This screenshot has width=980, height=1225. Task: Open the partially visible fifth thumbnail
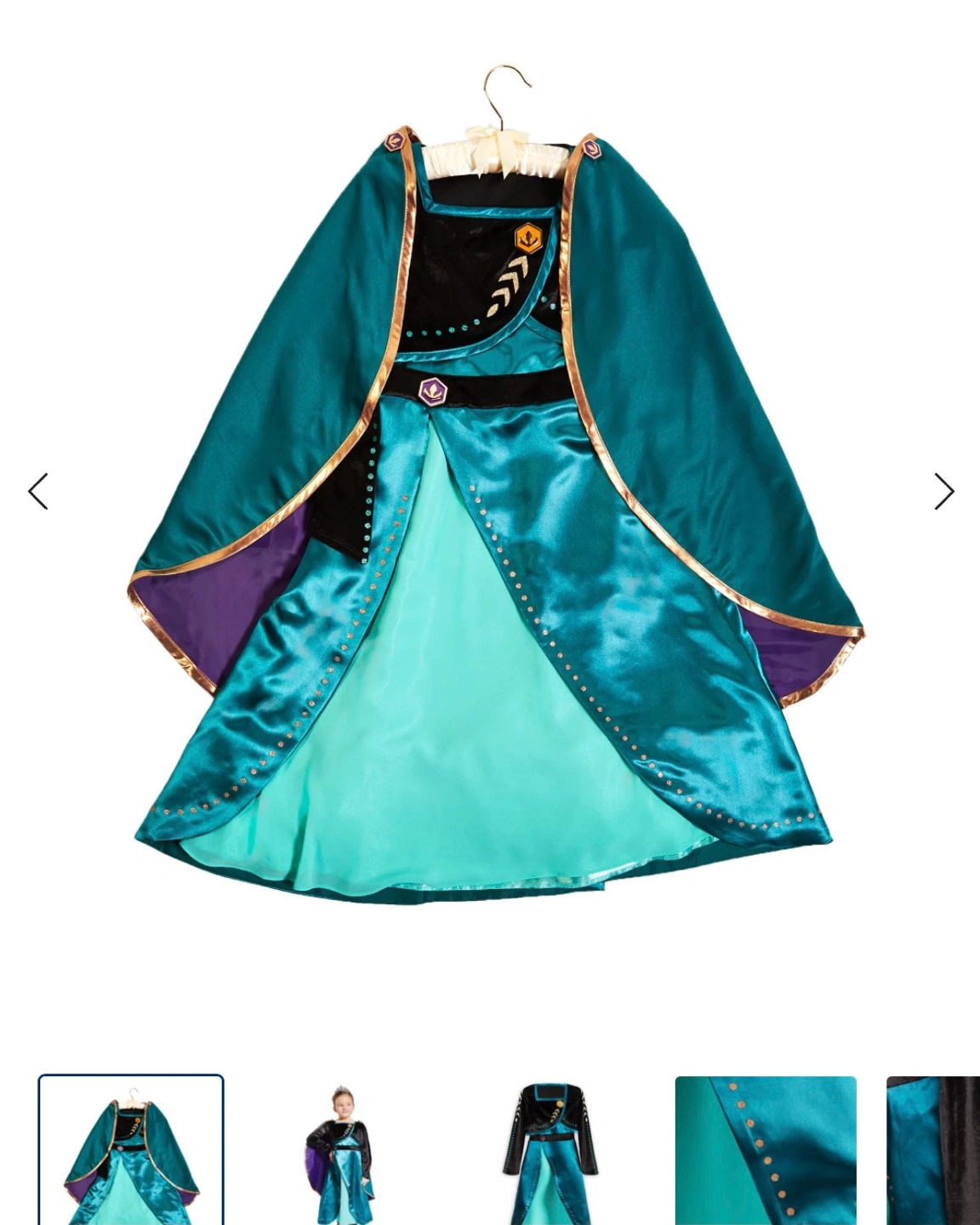[934, 1153]
